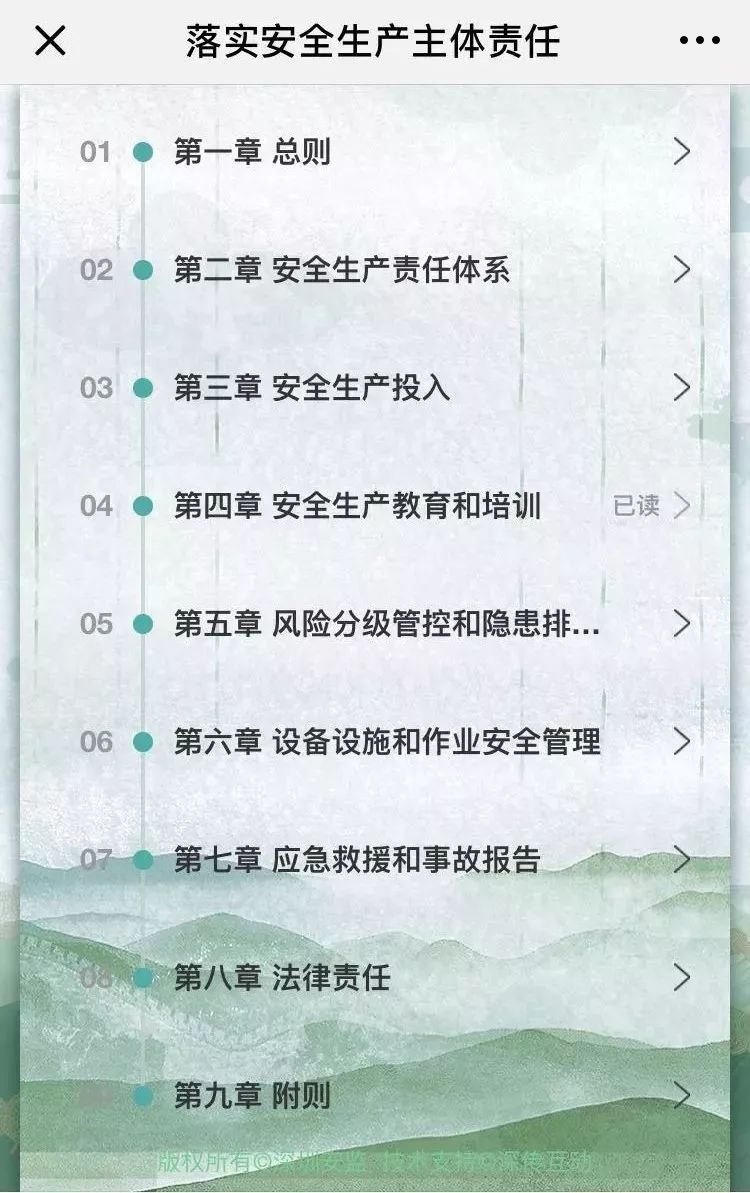This screenshot has height=1193, width=750.
Task: Open 第六章 设备设施和作业安全管理
Action: click(x=386, y=742)
